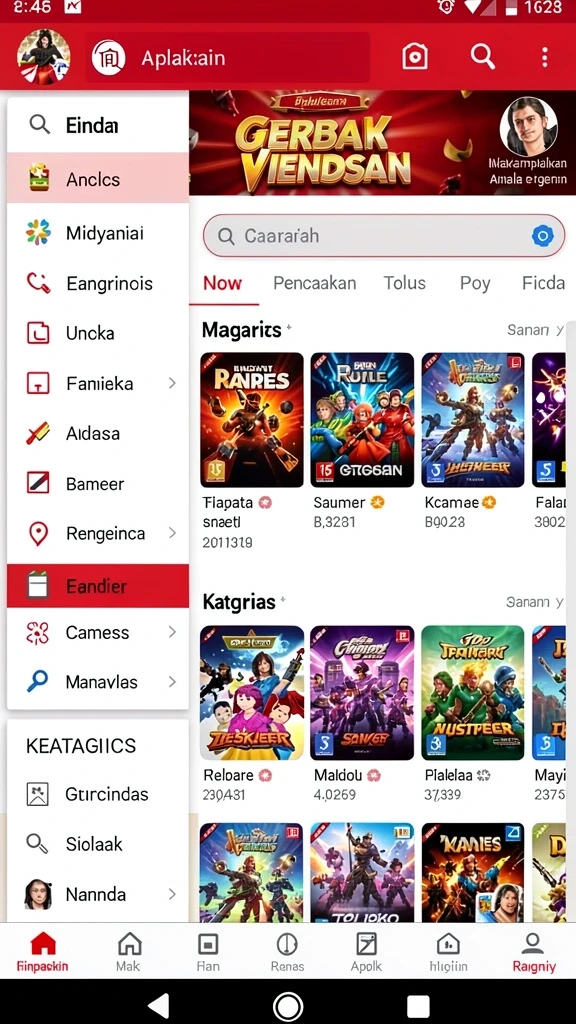
Task: Switch to the Pencaakan tab
Action: [314, 283]
